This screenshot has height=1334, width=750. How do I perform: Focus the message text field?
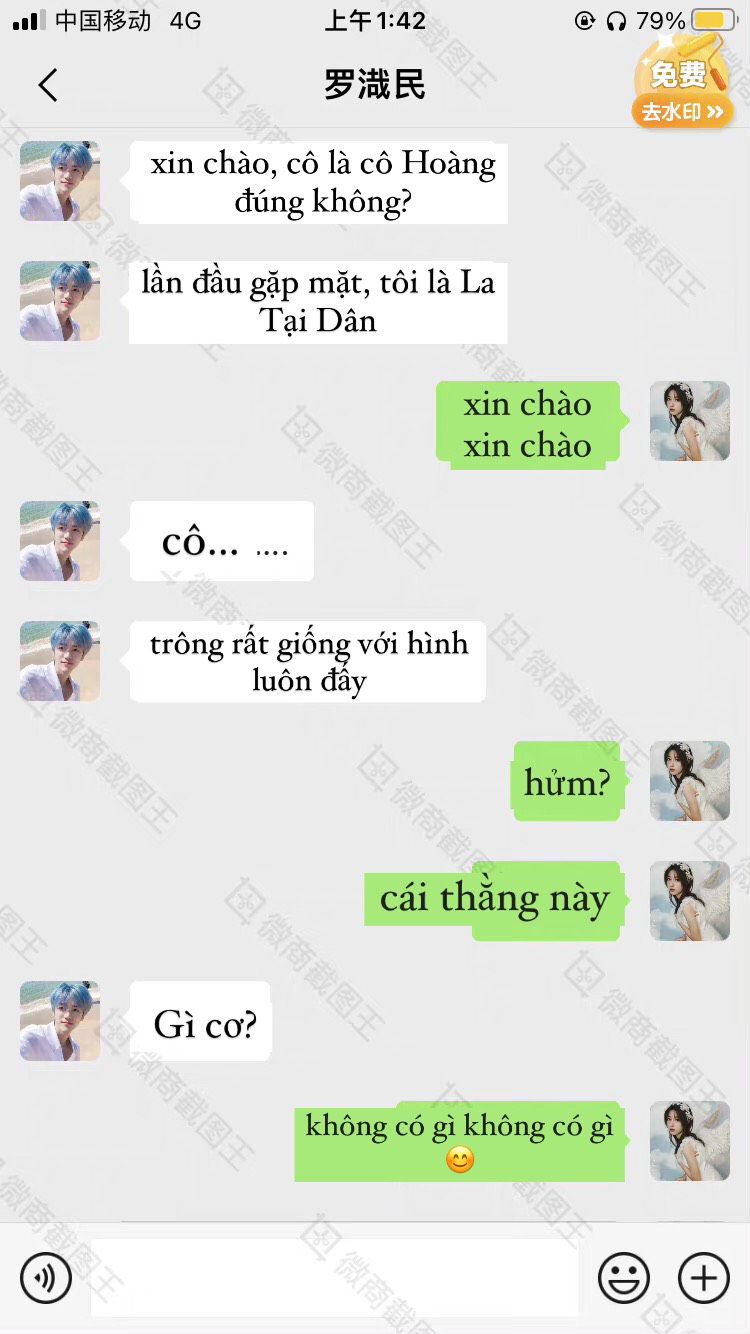(x=334, y=1277)
